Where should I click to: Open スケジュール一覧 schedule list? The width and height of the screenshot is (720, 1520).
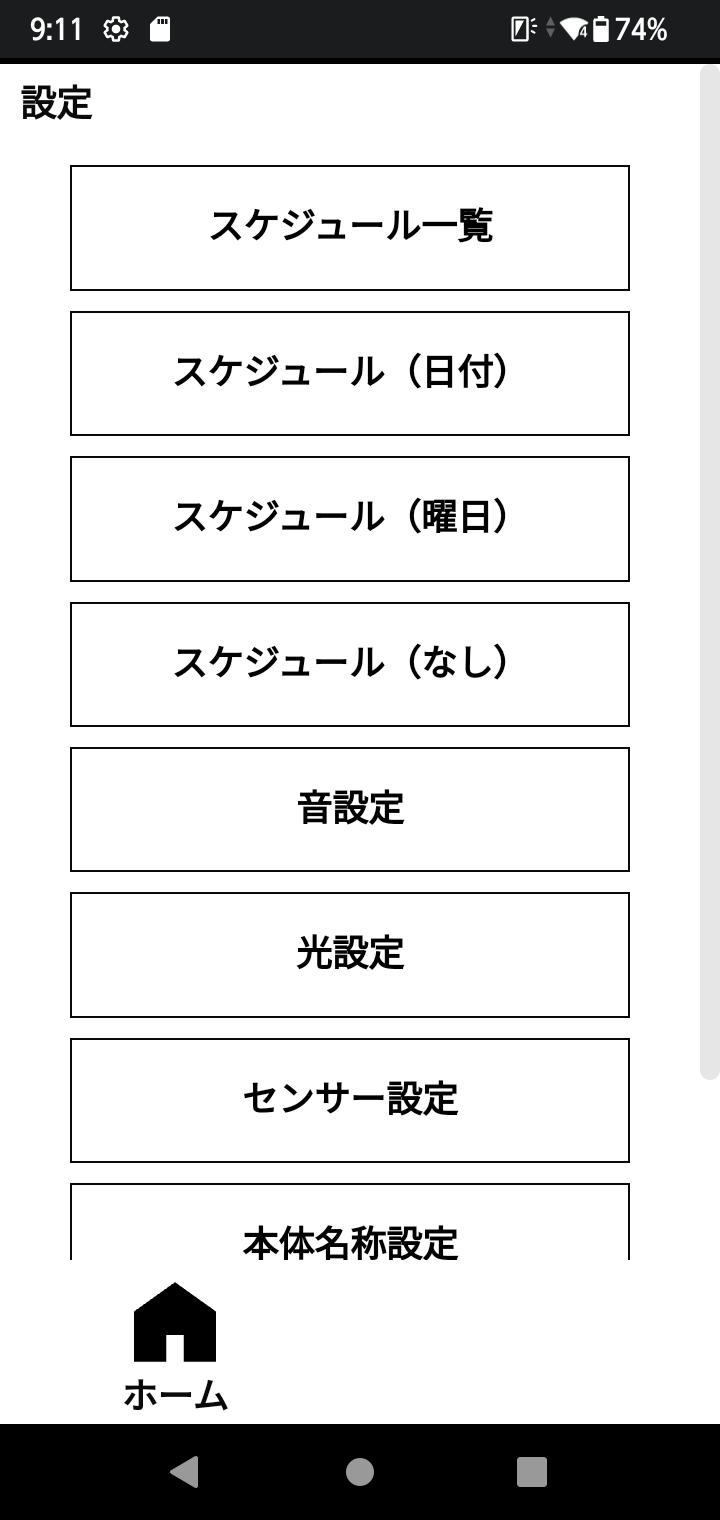coord(350,228)
